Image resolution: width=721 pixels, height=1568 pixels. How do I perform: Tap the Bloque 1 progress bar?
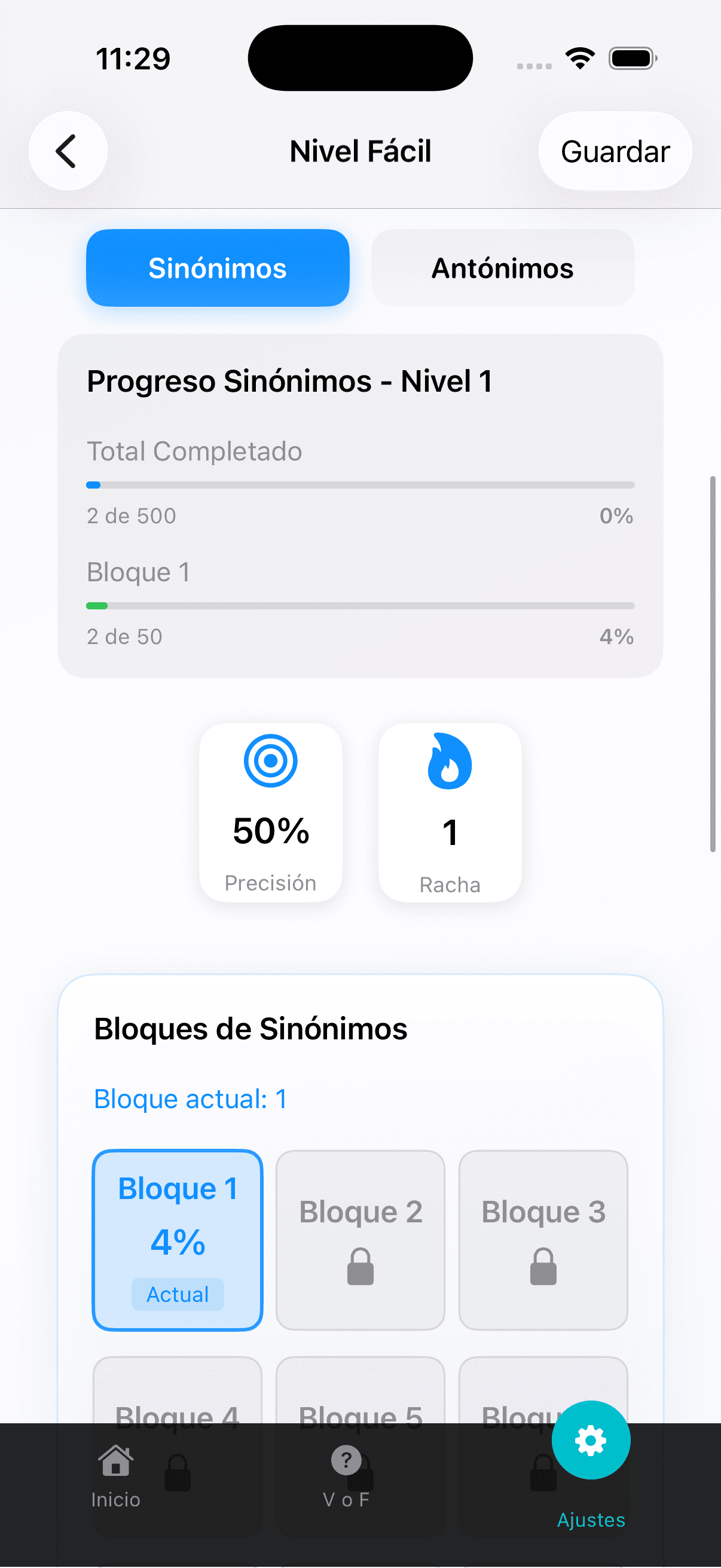coord(360,606)
